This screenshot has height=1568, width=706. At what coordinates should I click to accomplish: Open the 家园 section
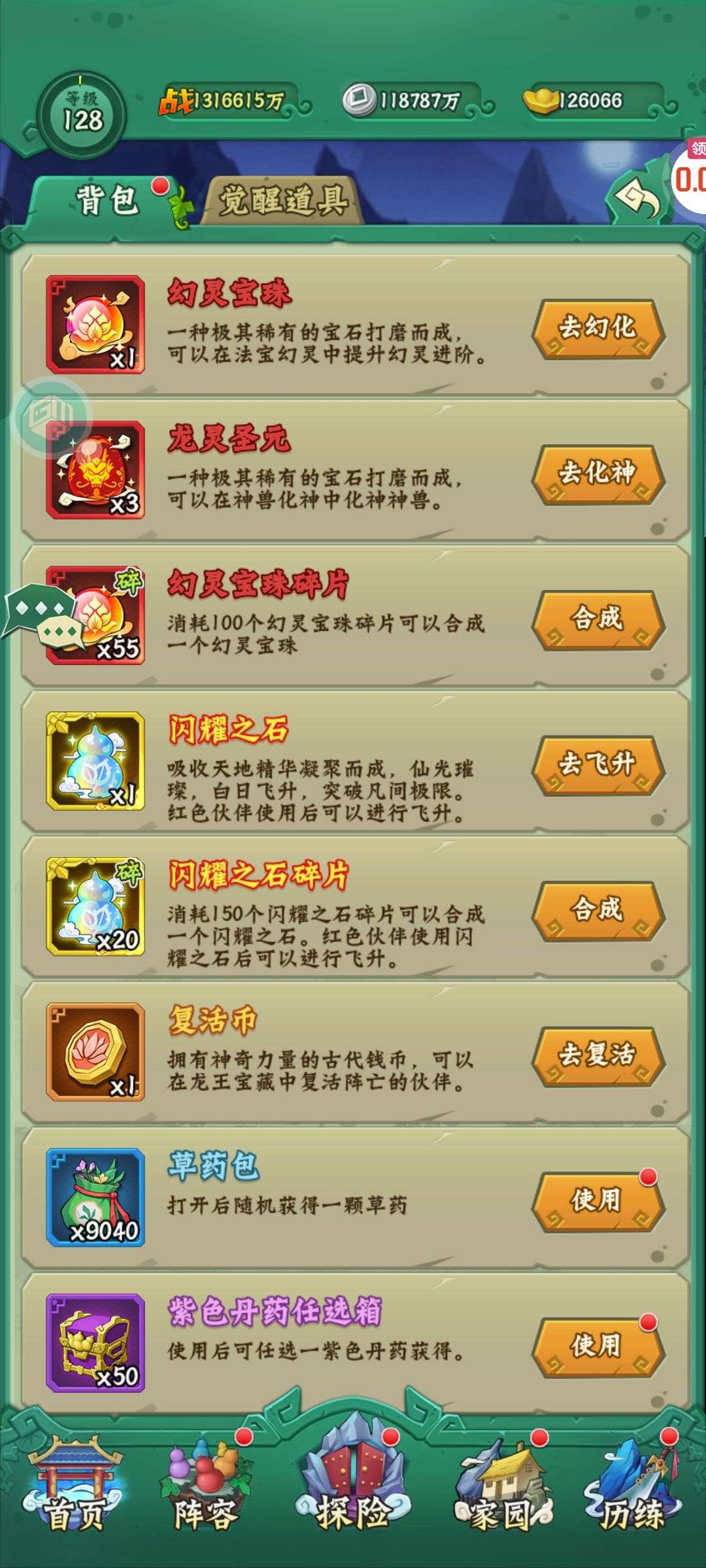point(503,1484)
